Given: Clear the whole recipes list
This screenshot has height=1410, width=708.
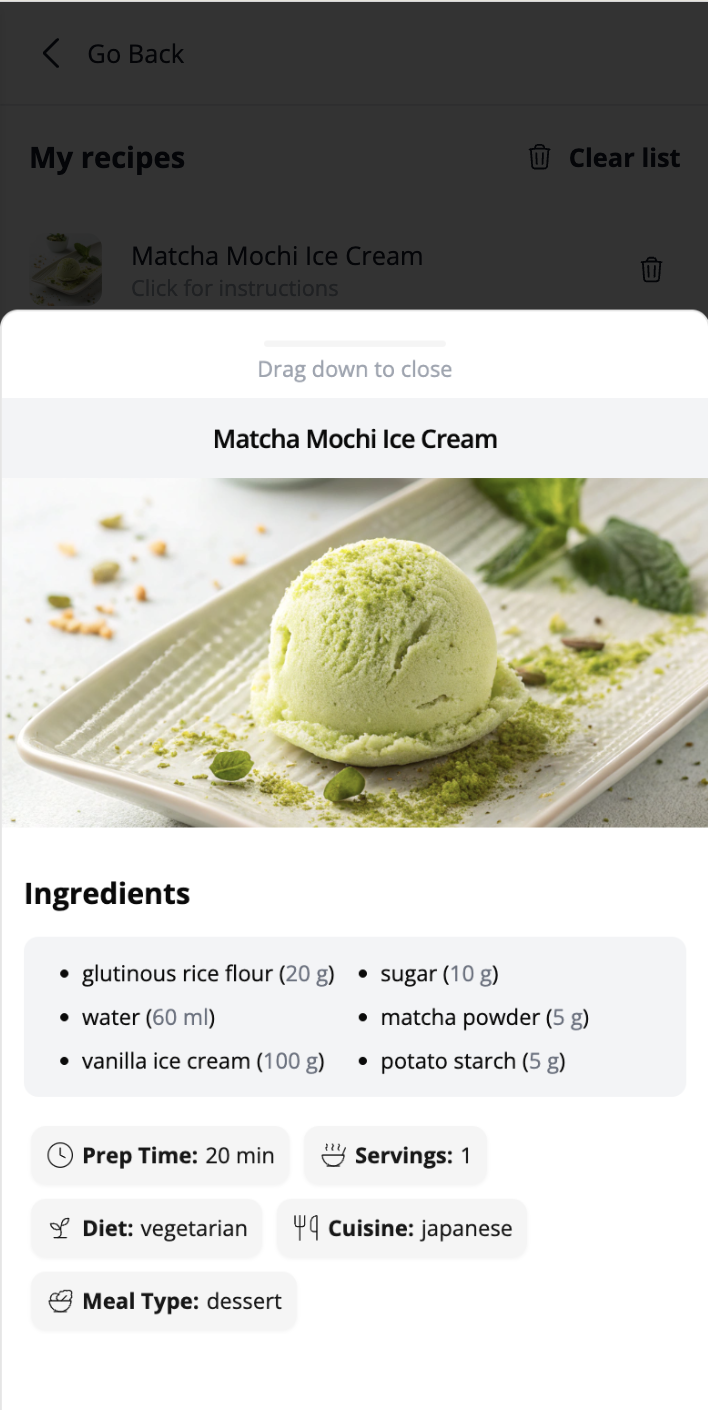Looking at the screenshot, I should [605, 158].
